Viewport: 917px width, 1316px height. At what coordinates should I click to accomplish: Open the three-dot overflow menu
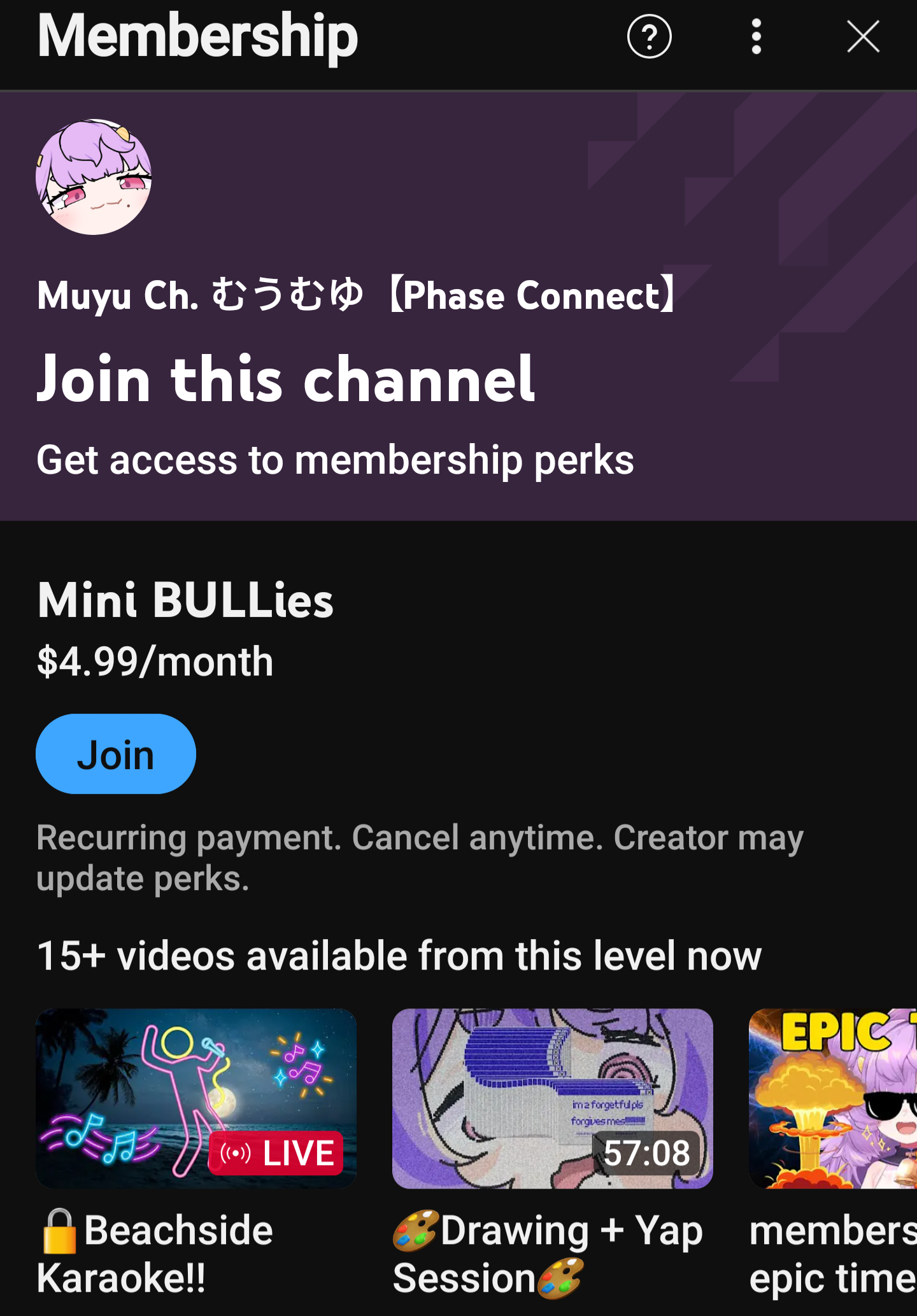click(x=757, y=37)
